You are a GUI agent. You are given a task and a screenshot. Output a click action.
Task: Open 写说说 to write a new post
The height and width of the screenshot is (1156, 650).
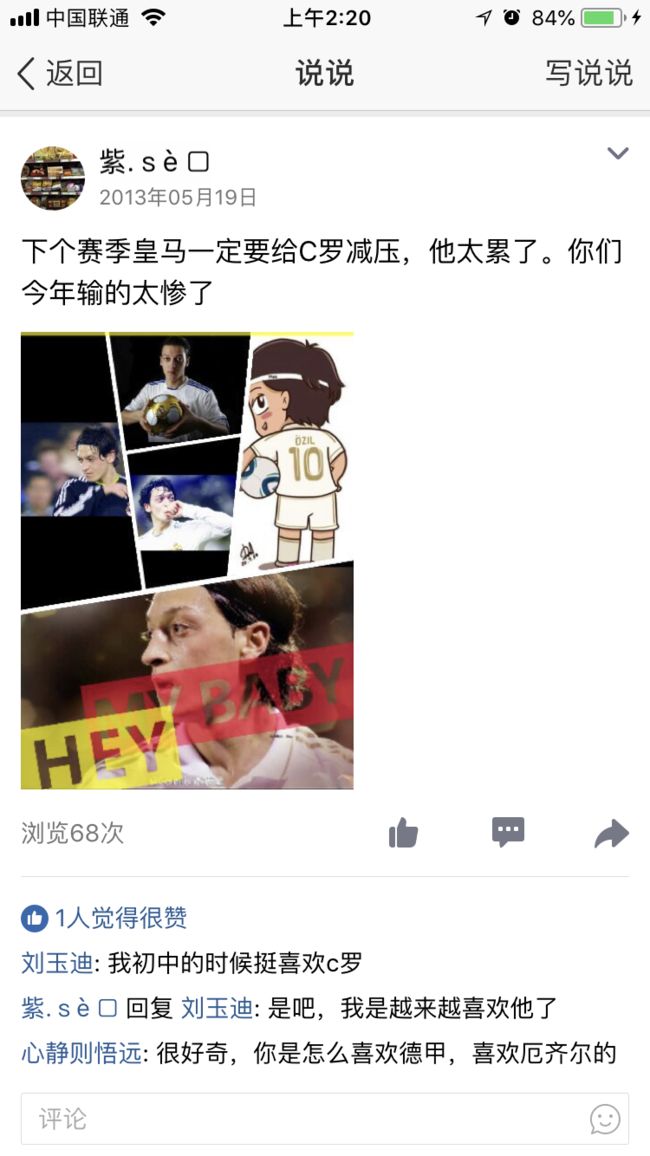click(589, 74)
